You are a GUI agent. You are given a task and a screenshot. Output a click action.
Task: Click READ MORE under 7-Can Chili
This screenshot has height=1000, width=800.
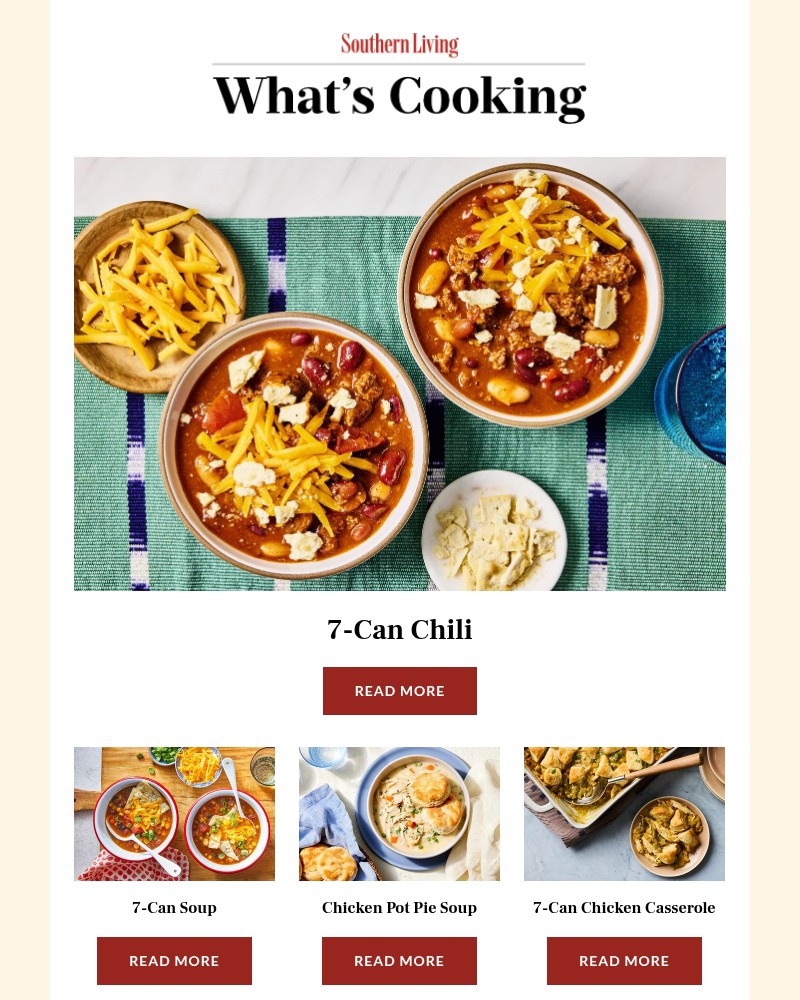coord(400,690)
